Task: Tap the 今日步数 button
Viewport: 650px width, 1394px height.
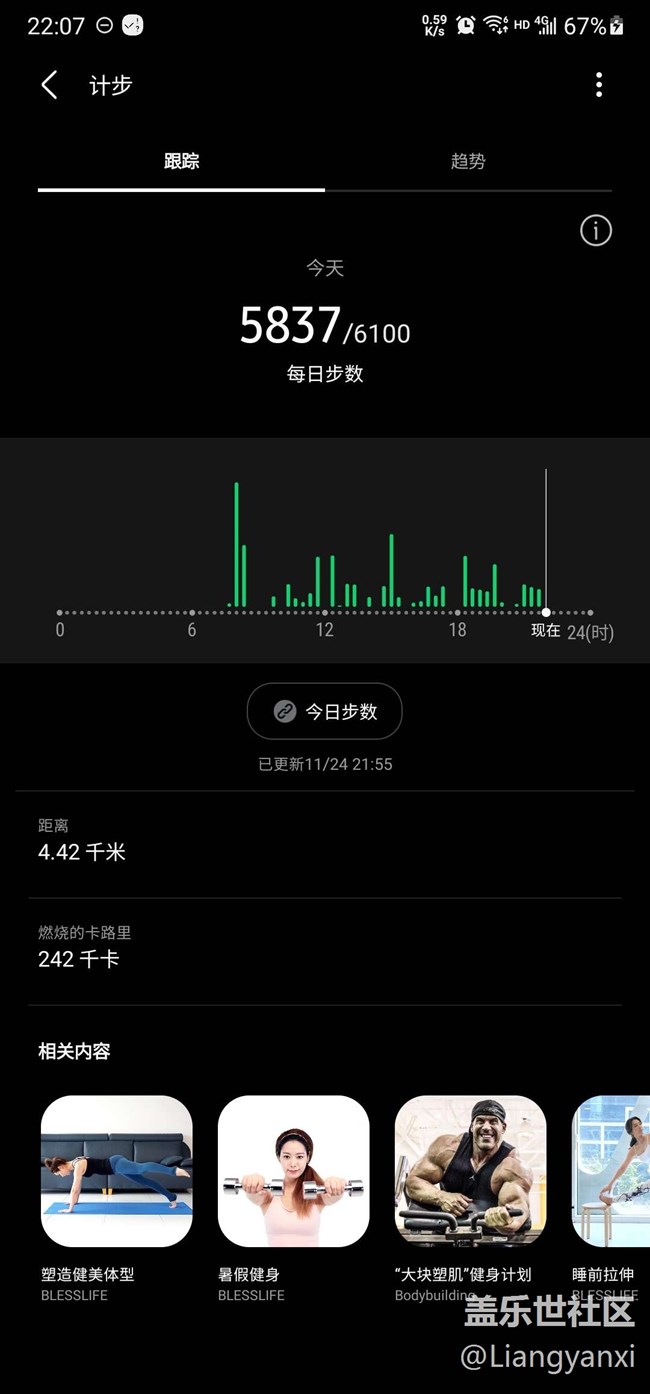Action: click(325, 712)
